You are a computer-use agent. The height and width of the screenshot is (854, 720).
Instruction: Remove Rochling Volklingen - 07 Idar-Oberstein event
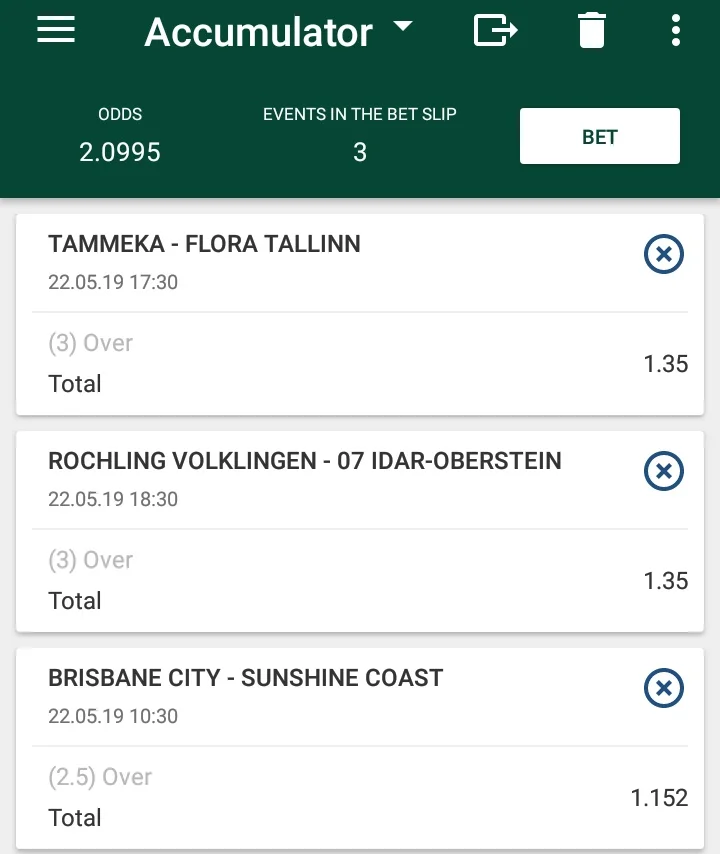point(663,471)
